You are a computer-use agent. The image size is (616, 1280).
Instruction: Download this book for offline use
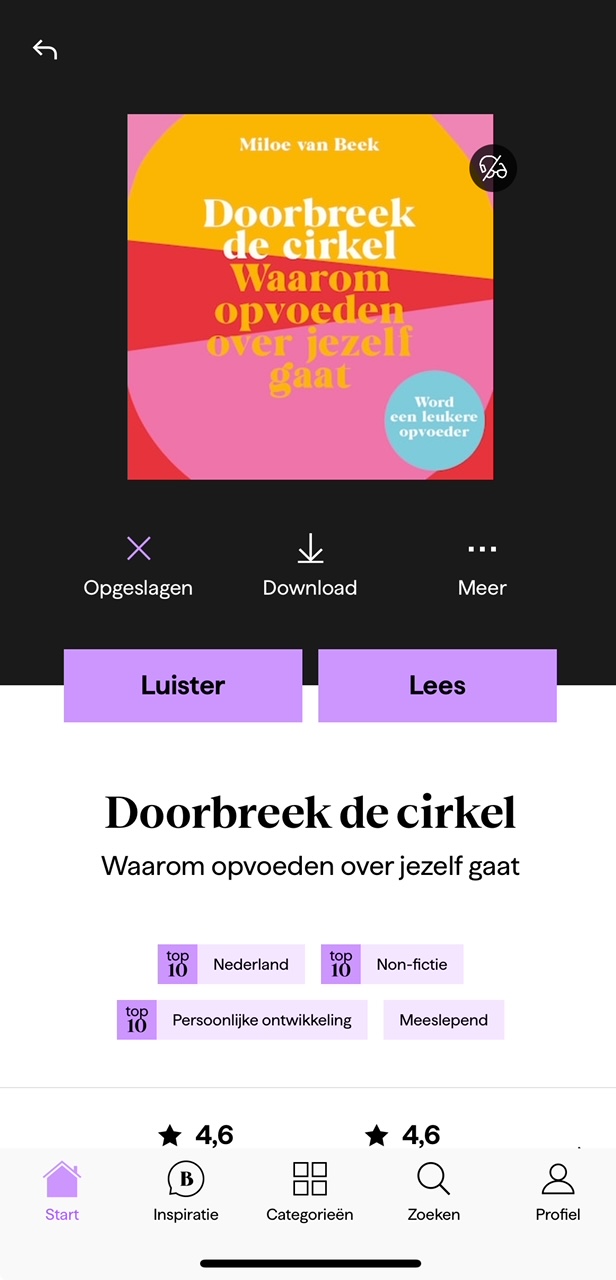pos(310,565)
